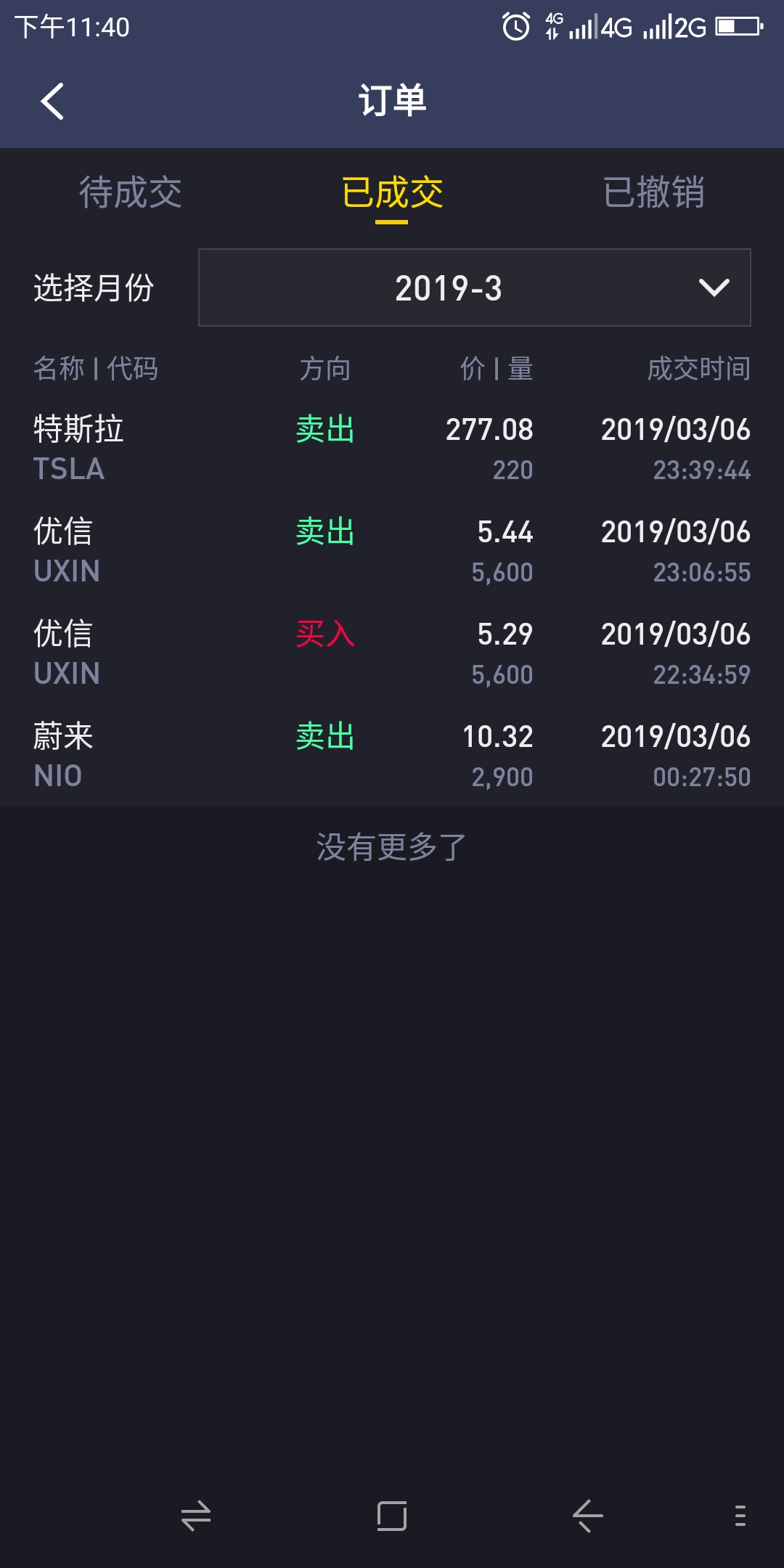Tap the system home button

coord(392,1516)
